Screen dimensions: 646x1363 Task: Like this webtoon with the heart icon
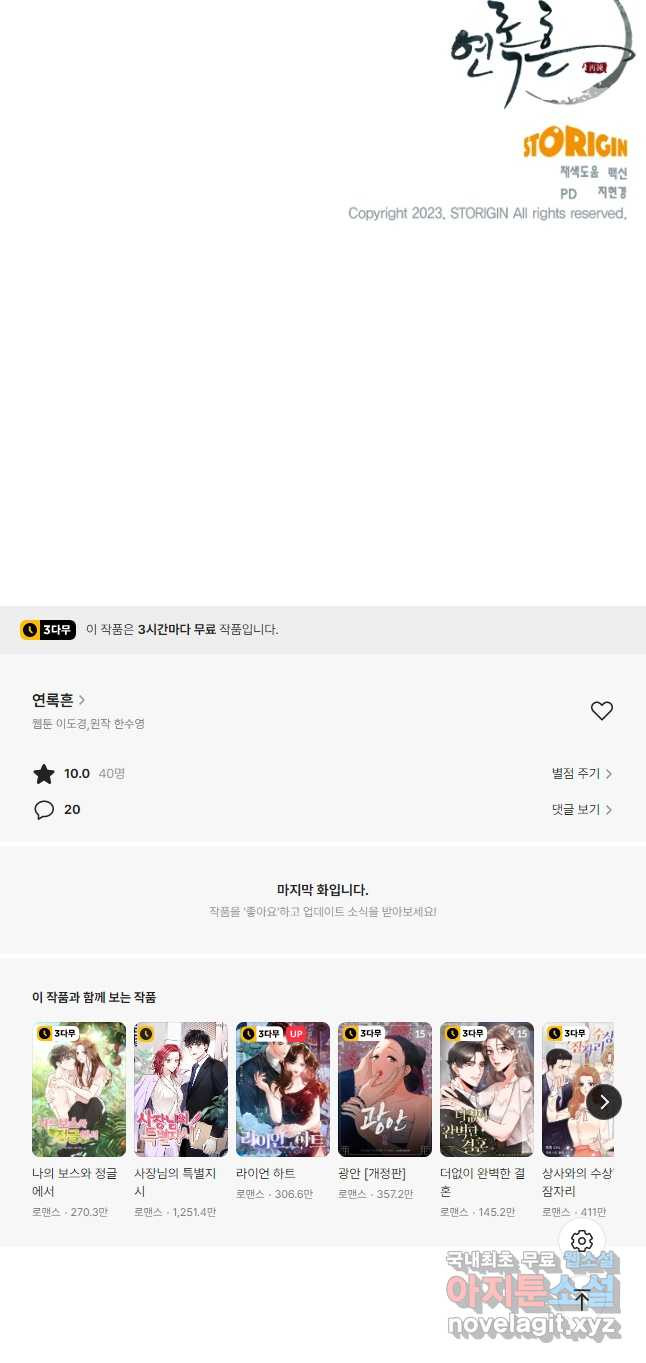pyautogui.click(x=601, y=711)
